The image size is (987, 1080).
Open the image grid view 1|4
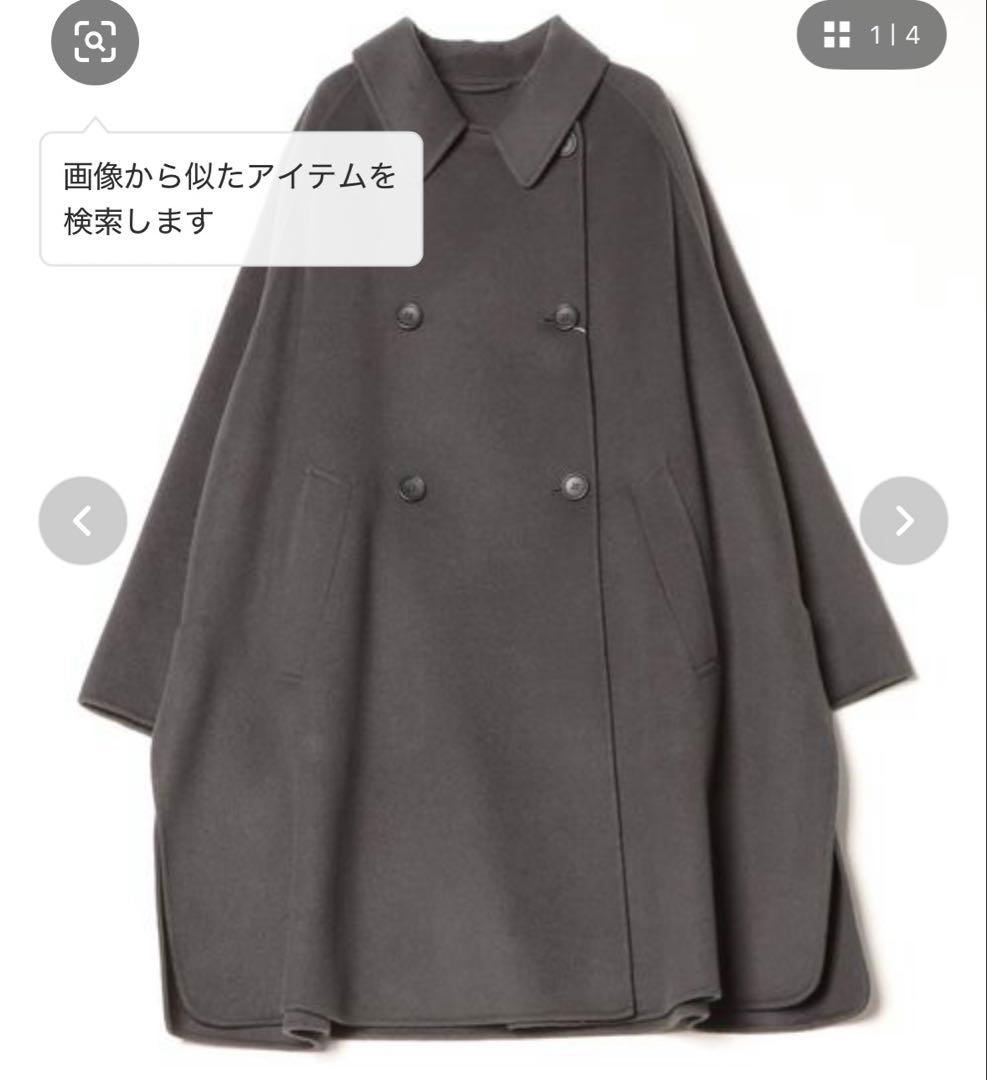pyautogui.click(x=871, y=36)
